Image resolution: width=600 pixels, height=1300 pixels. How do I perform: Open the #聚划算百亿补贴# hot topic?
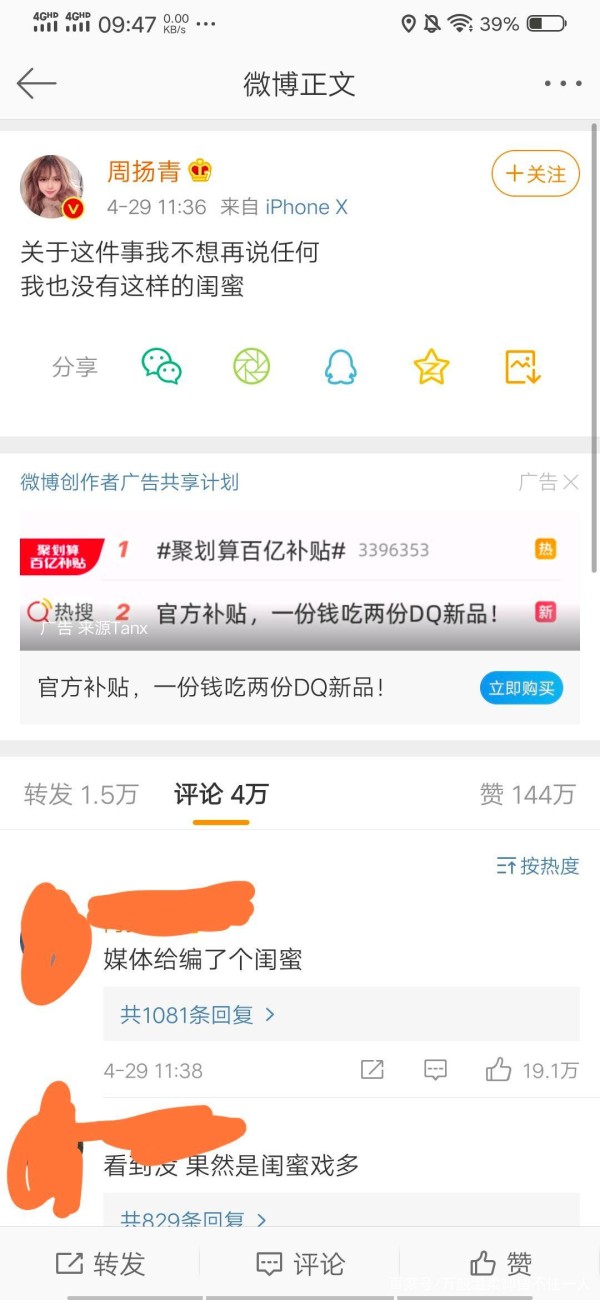point(251,550)
